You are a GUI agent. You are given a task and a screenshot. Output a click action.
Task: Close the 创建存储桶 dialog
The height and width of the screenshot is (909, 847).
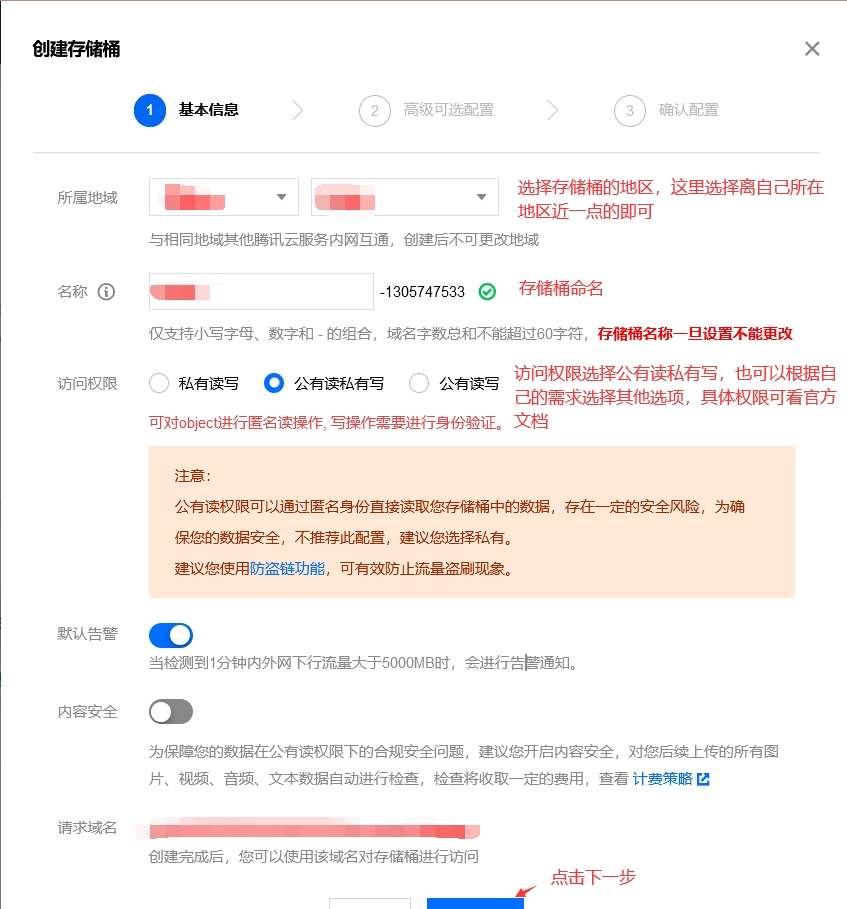(812, 49)
